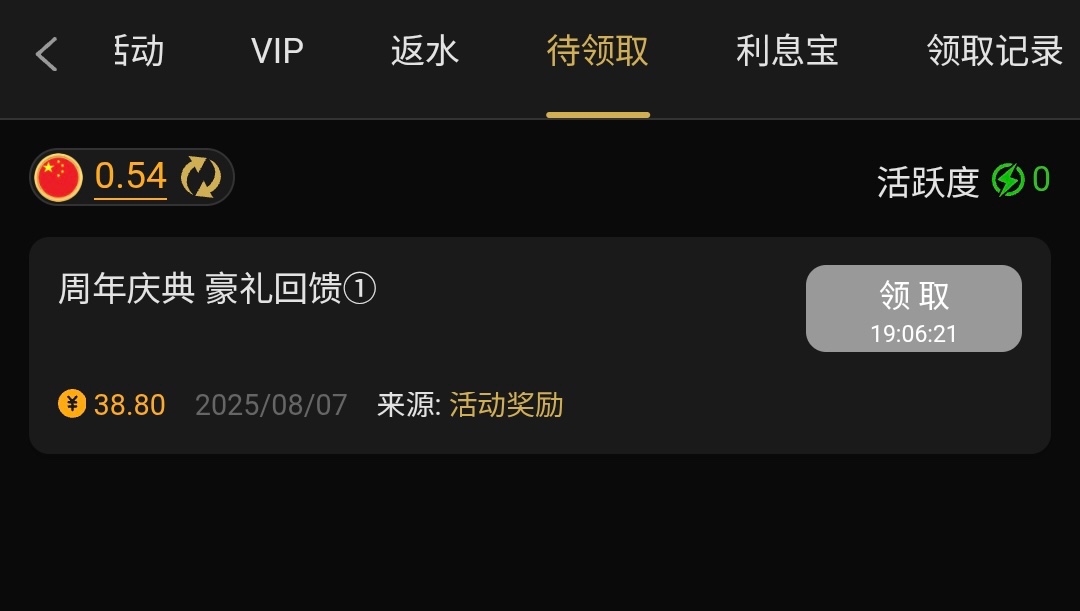
Task: View the 领取记录 tab
Action: click(x=994, y=51)
